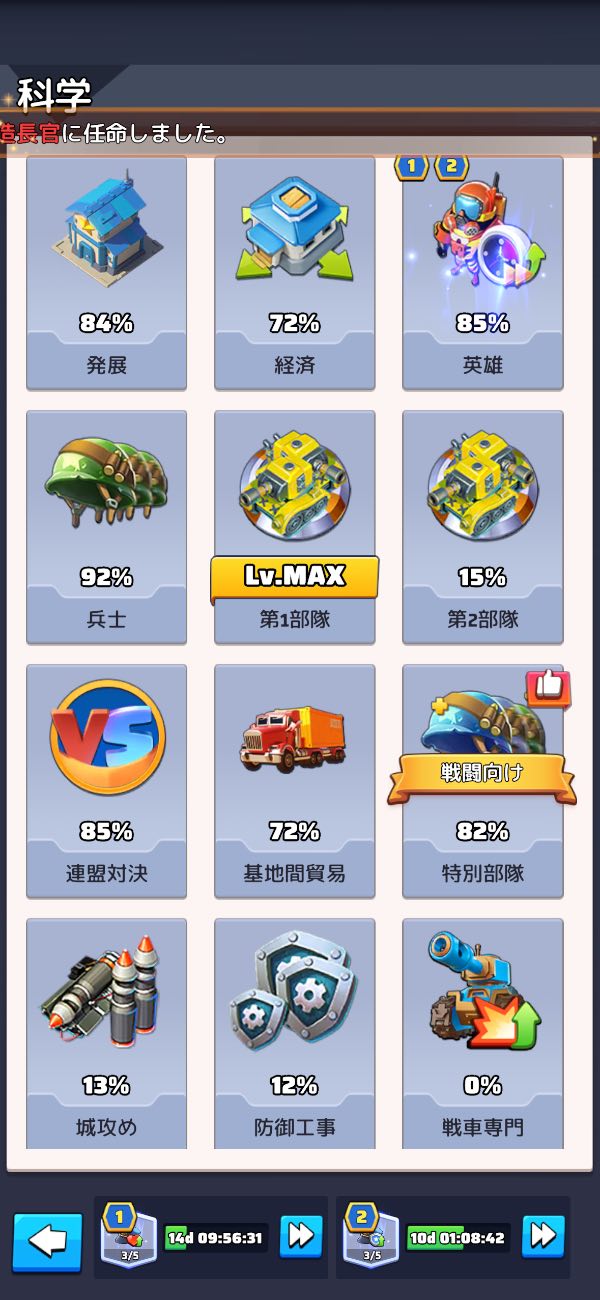Open the 特別部隊 research category
Viewport: 600px width, 1300px height.
(x=482, y=780)
